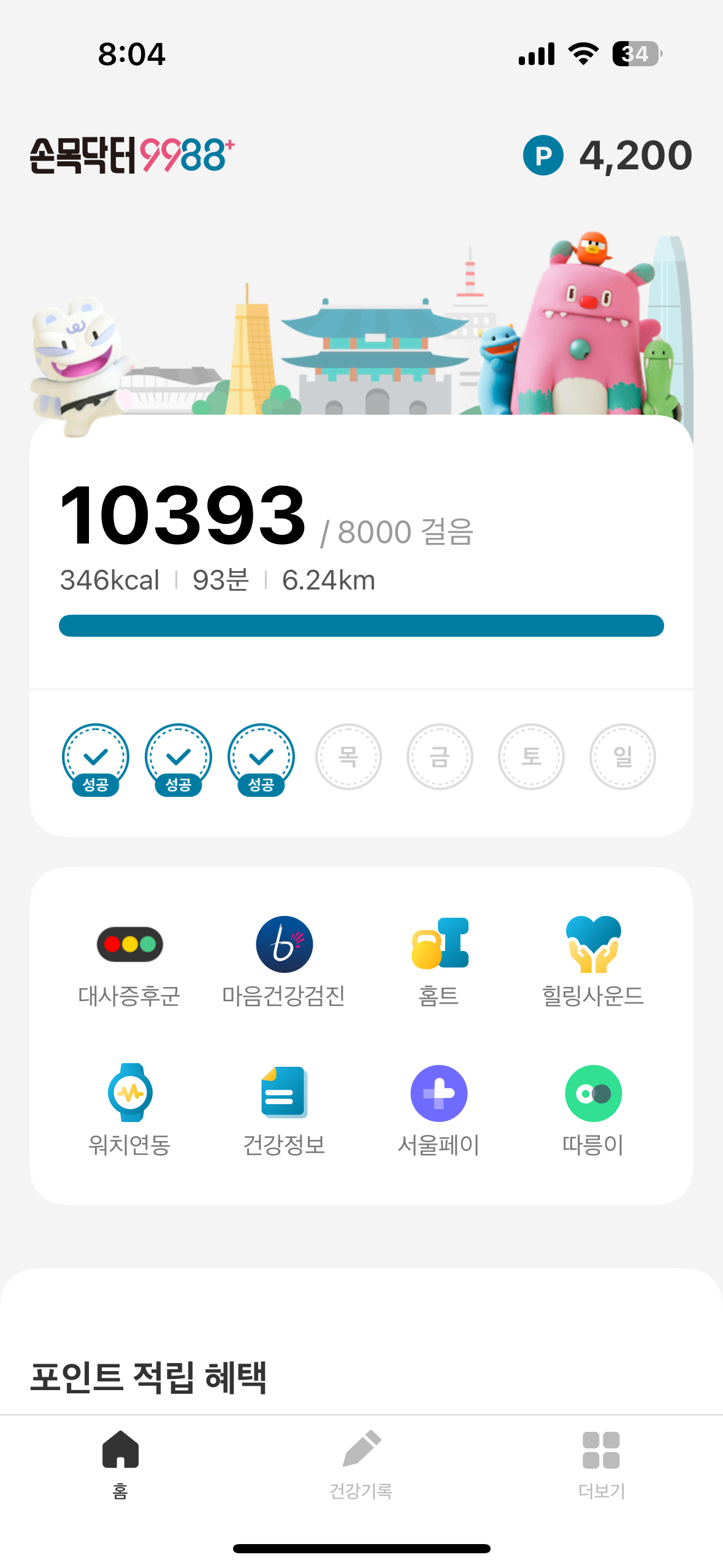
Task: Open the step count card showing 10393
Action: 361,552
